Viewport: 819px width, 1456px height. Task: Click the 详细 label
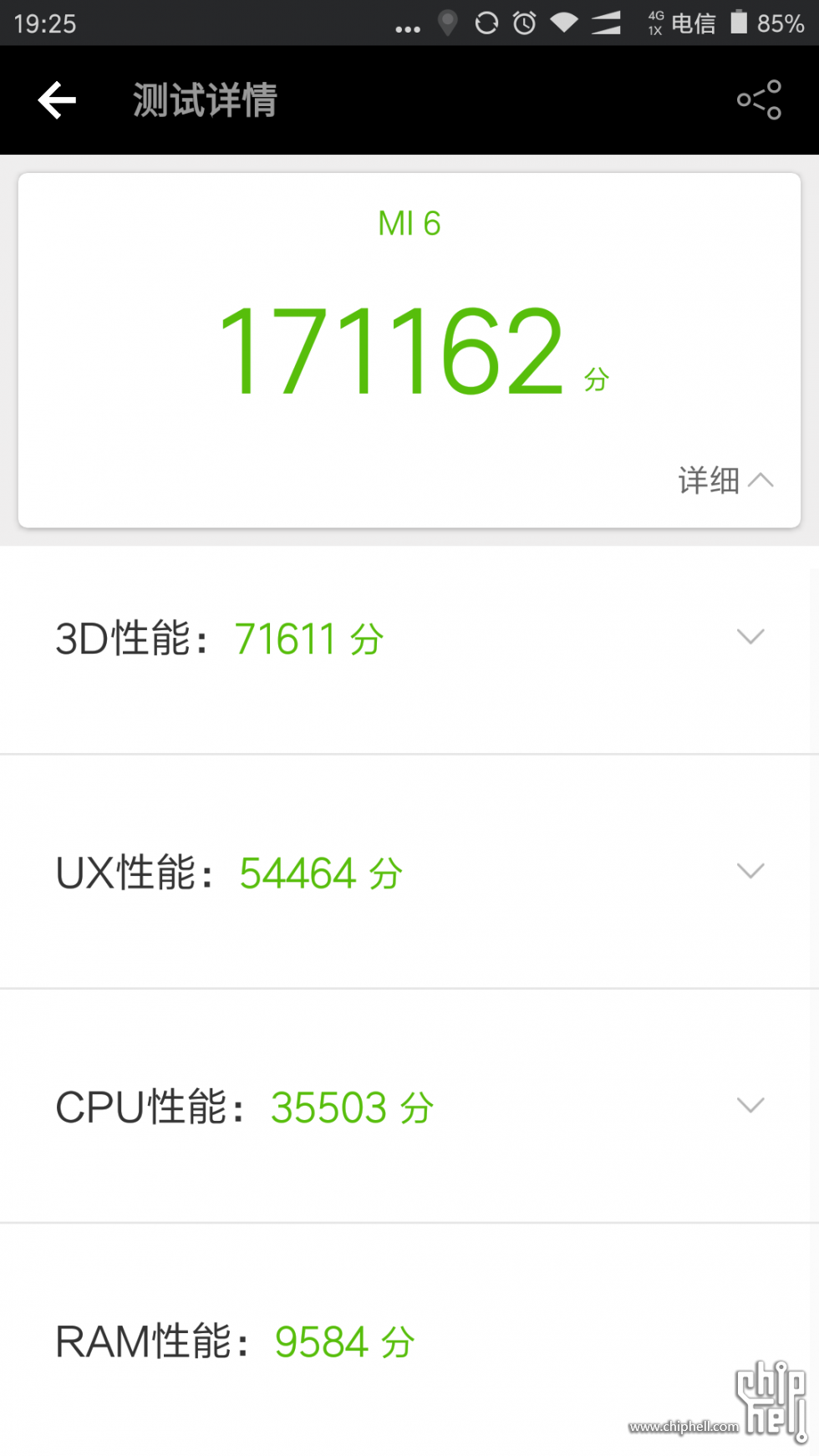pyautogui.click(x=706, y=479)
